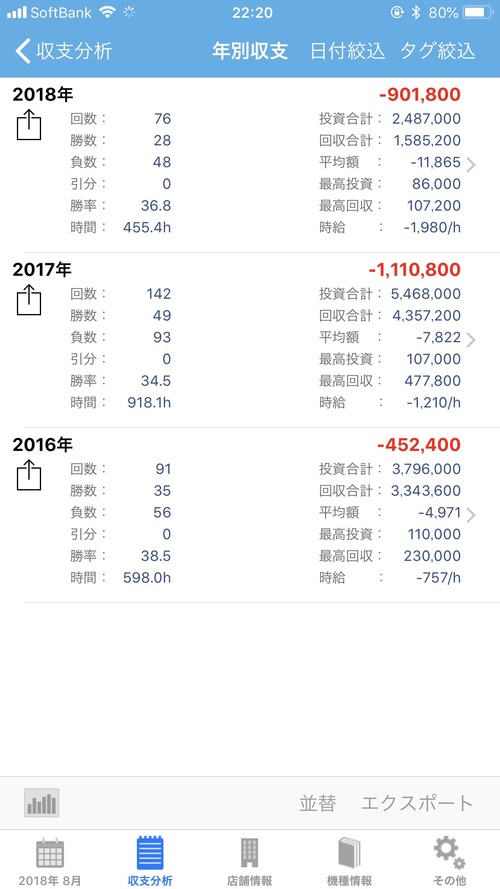
Task: Select the 収支分析 bottom tab
Action: [150, 862]
